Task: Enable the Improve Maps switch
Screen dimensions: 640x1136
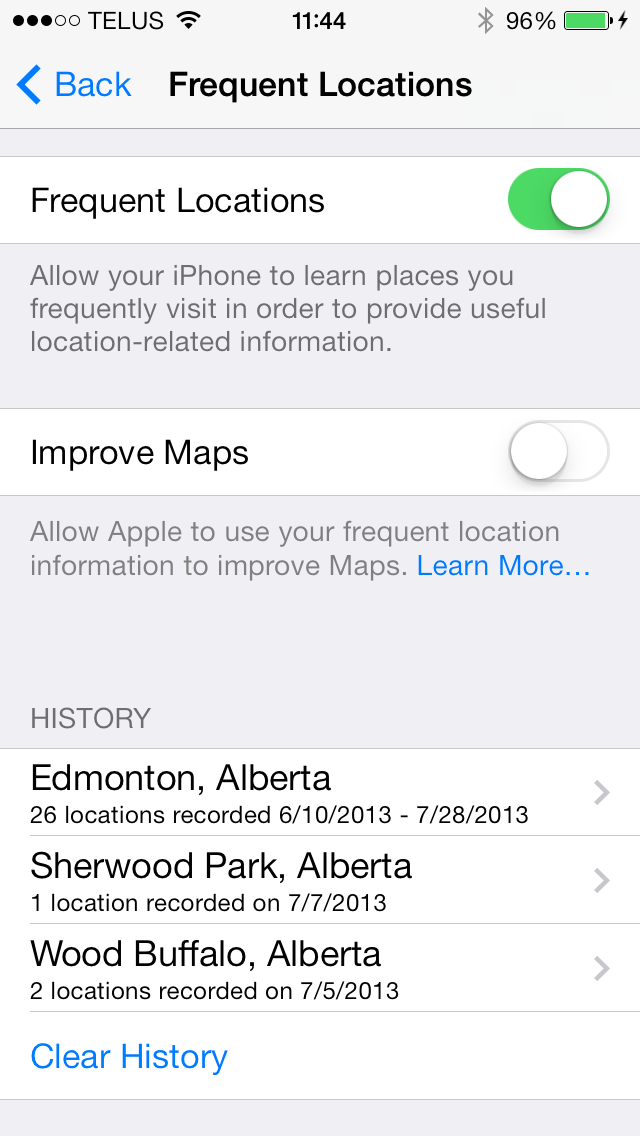Action: pyautogui.click(x=558, y=452)
